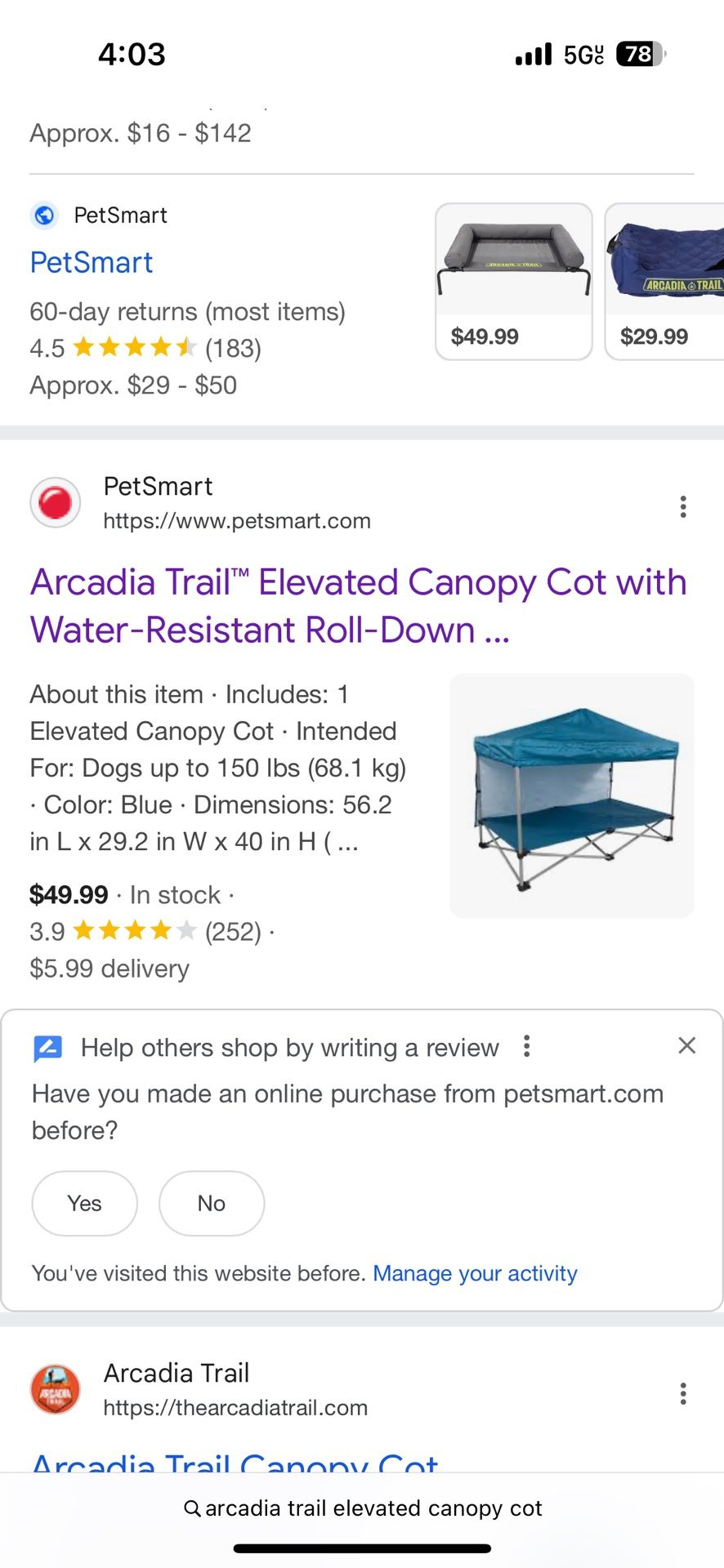Image resolution: width=724 pixels, height=1568 pixels.
Task: Open Arcadia Trail Elevated Canopy Cot result
Action: point(358,606)
